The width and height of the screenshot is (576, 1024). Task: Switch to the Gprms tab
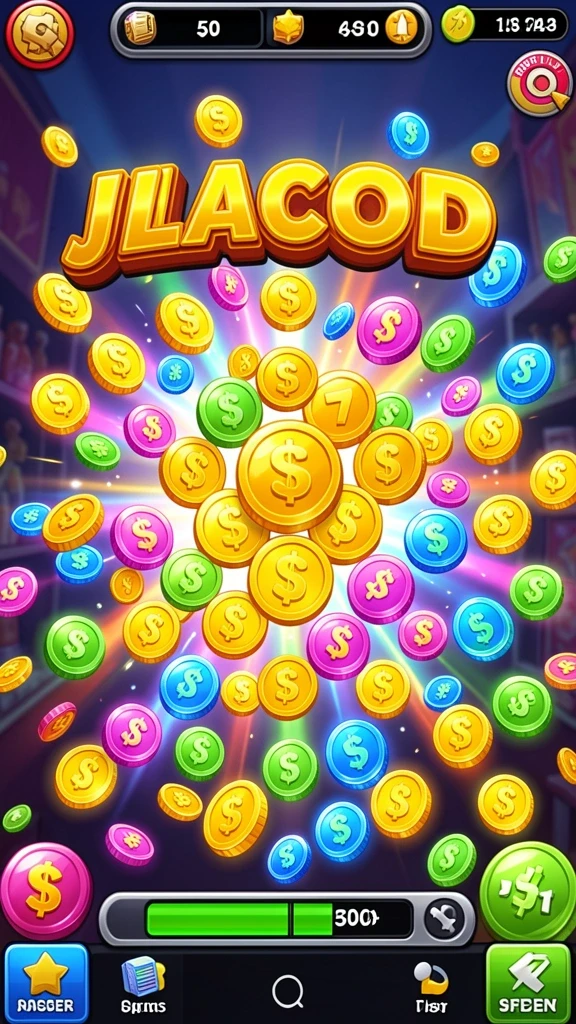[143, 985]
